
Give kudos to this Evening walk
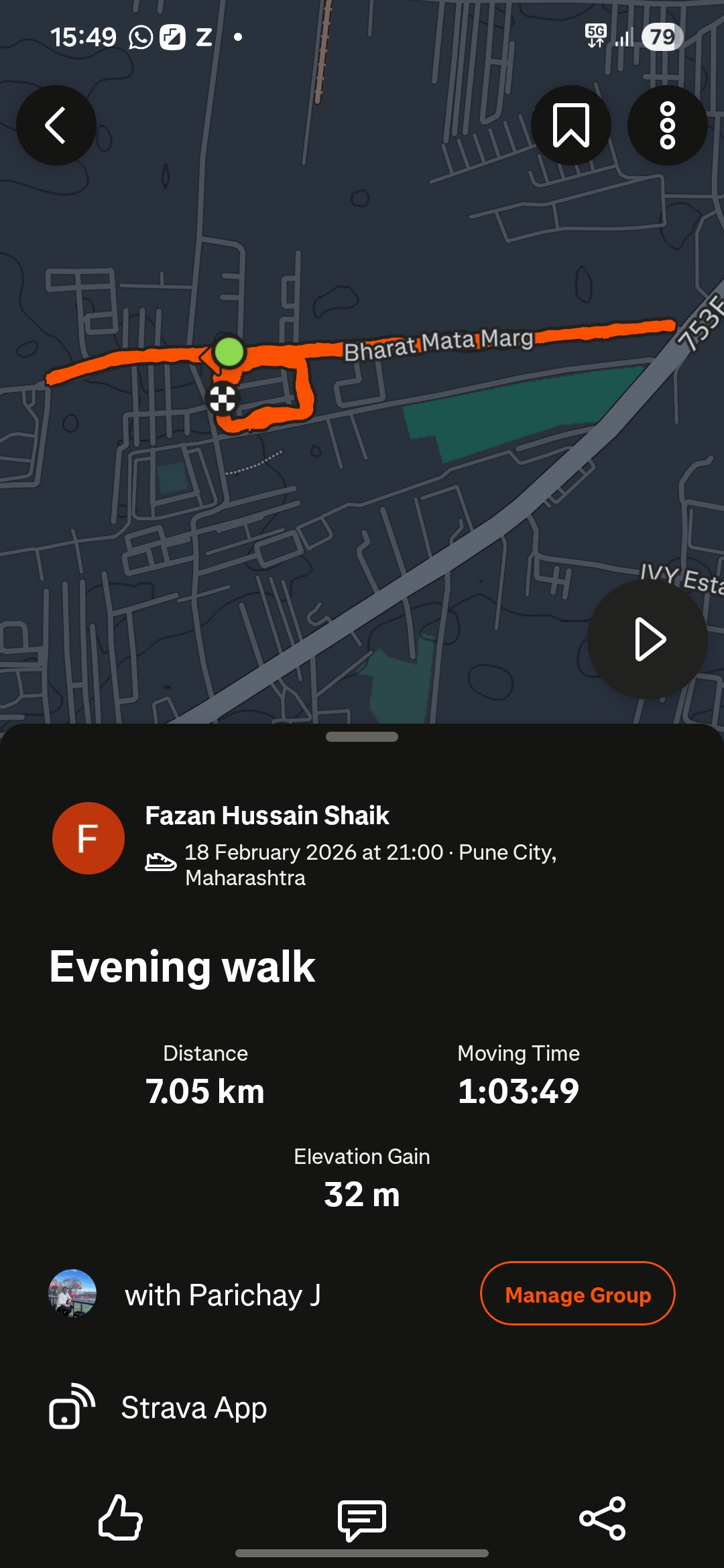click(x=121, y=1518)
